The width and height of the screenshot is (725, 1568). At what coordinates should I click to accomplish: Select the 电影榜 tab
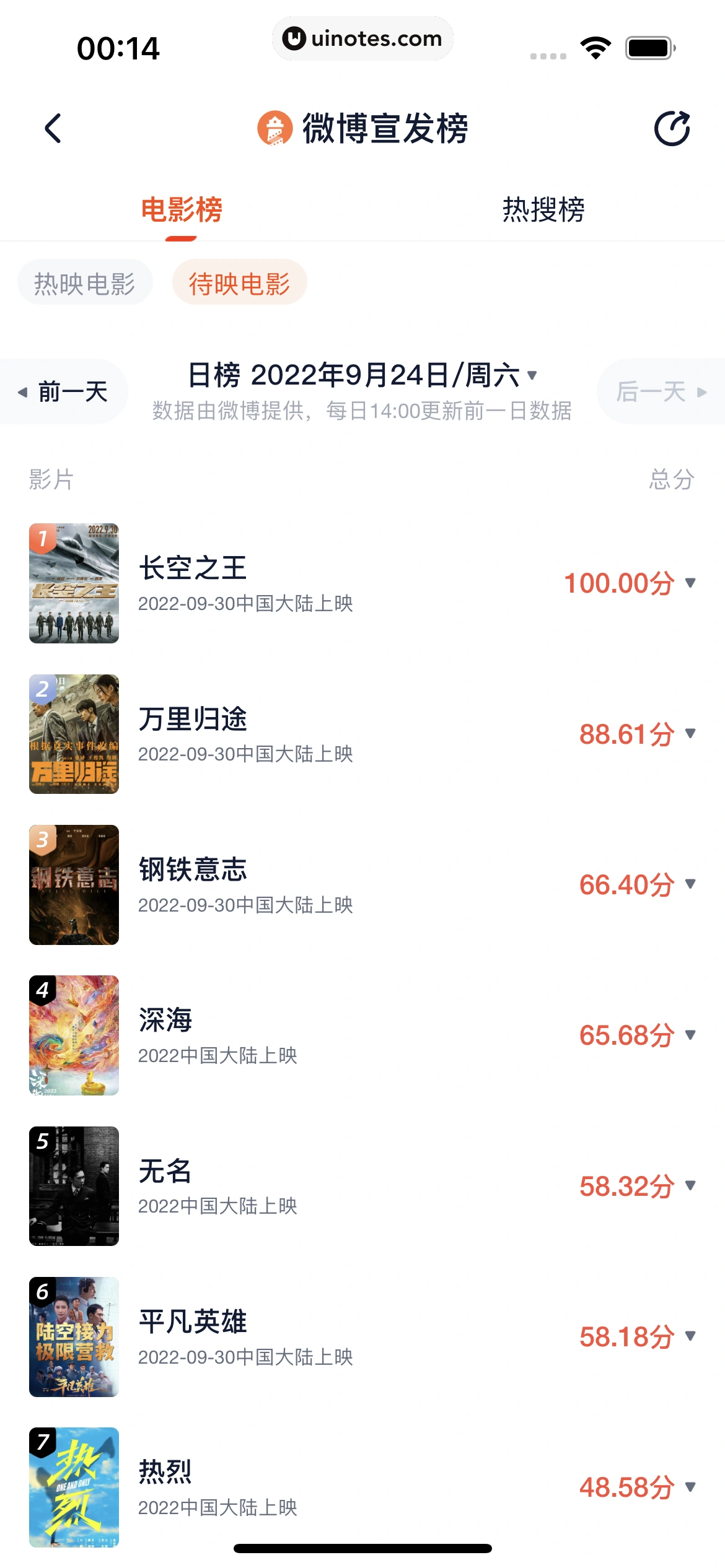[x=182, y=209]
